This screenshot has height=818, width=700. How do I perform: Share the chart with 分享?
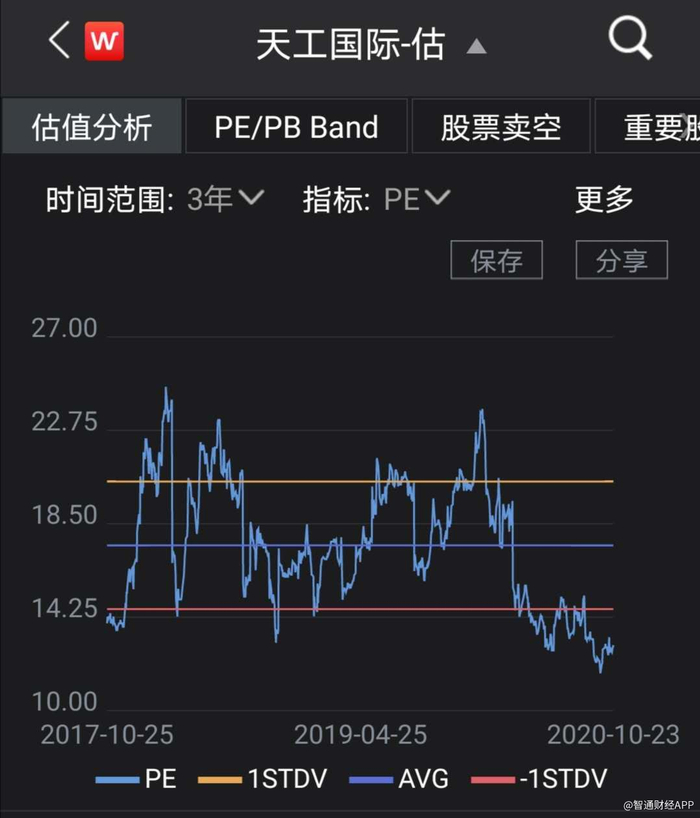pos(621,261)
